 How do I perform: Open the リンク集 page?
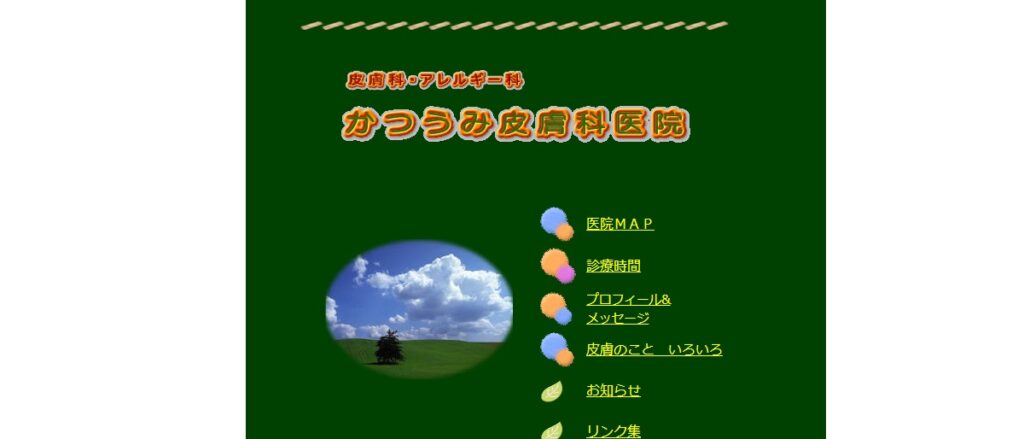[x=613, y=431]
